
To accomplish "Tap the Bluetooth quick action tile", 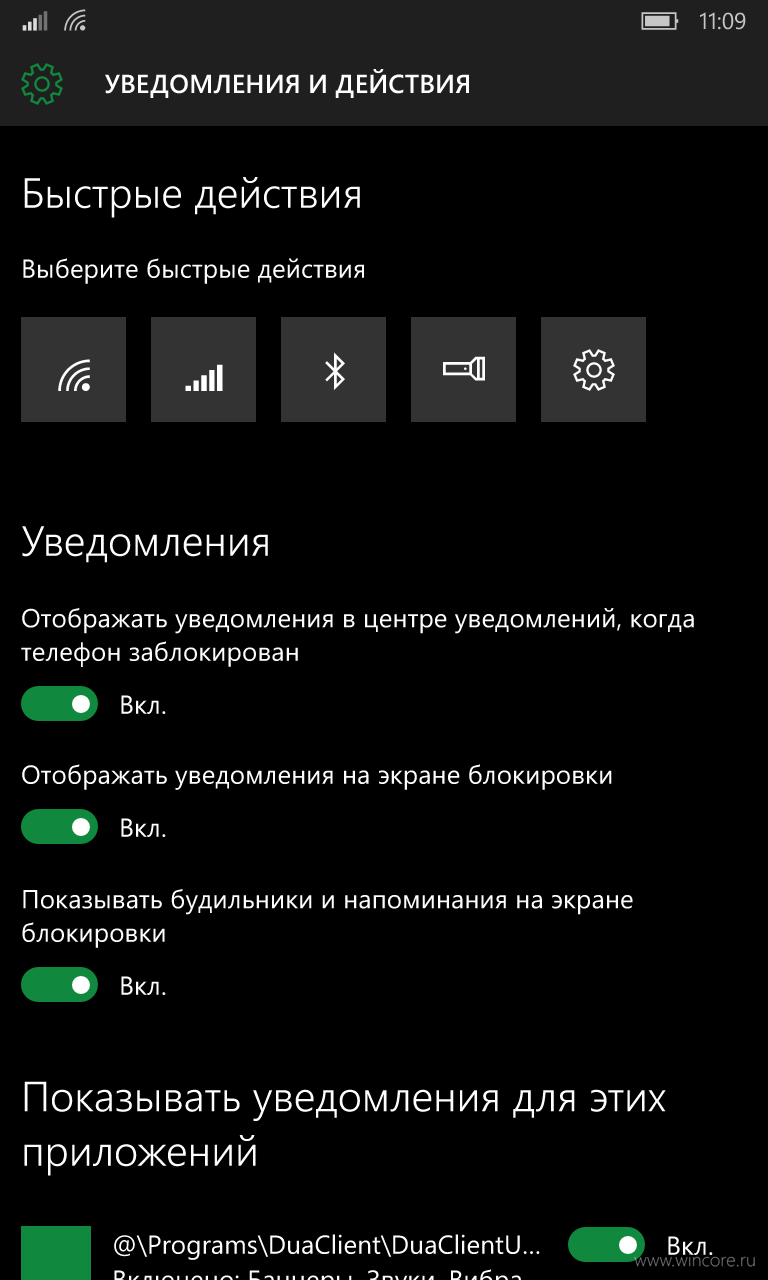I will click(x=333, y=369).
